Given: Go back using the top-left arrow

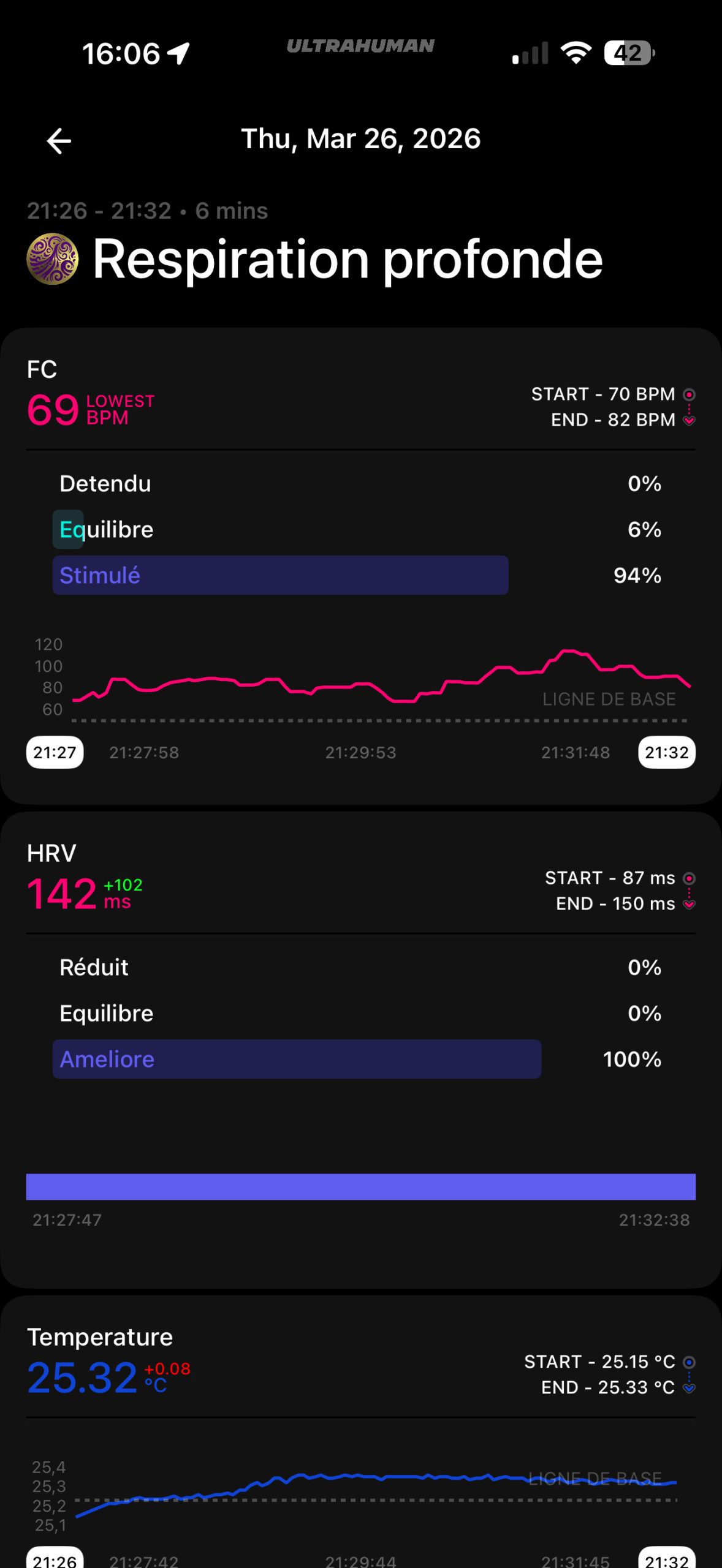Looking at the screenshot, I should [x=59, y=141].
